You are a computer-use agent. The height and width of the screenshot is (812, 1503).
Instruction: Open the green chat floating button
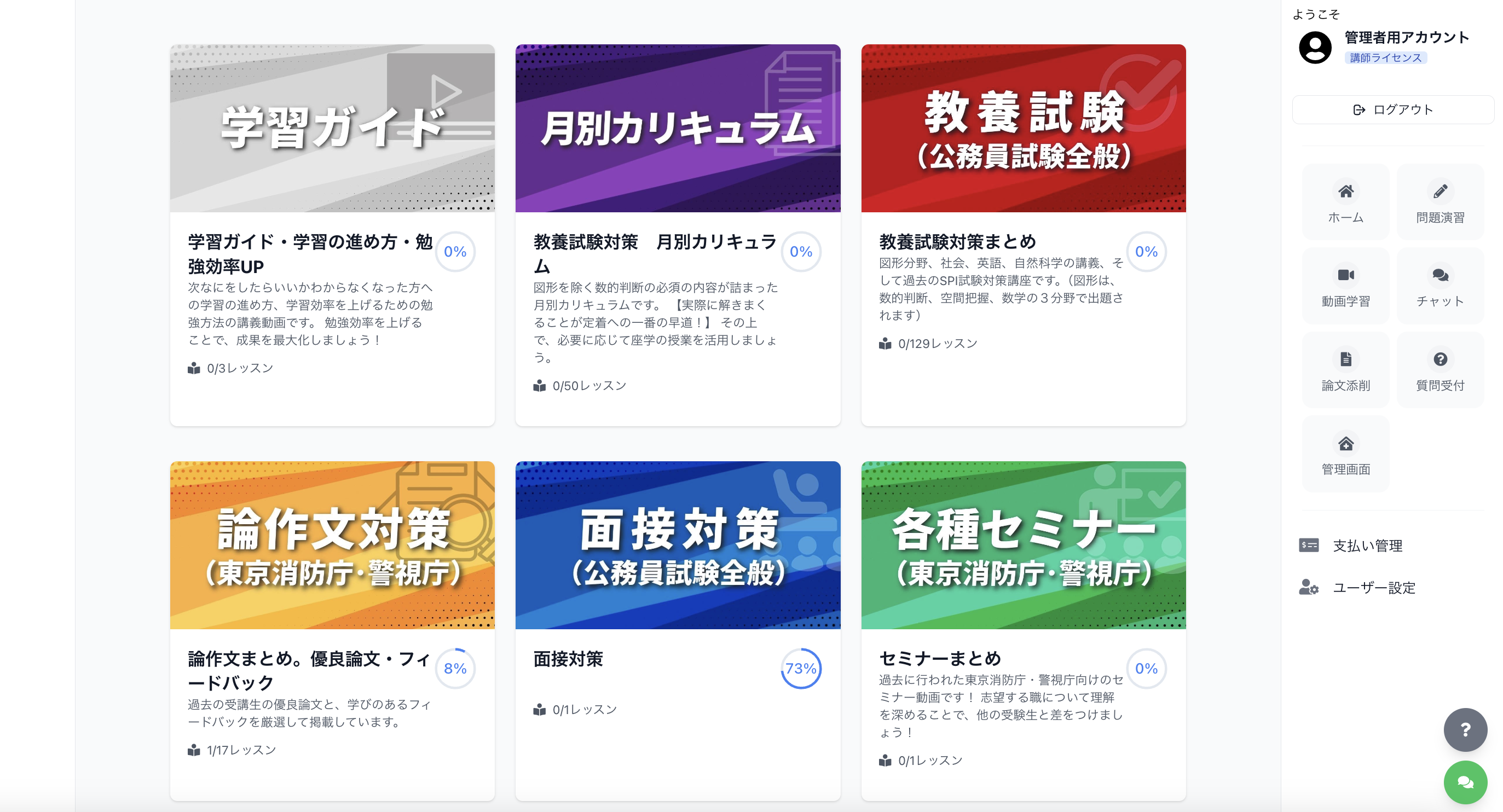1465,782
